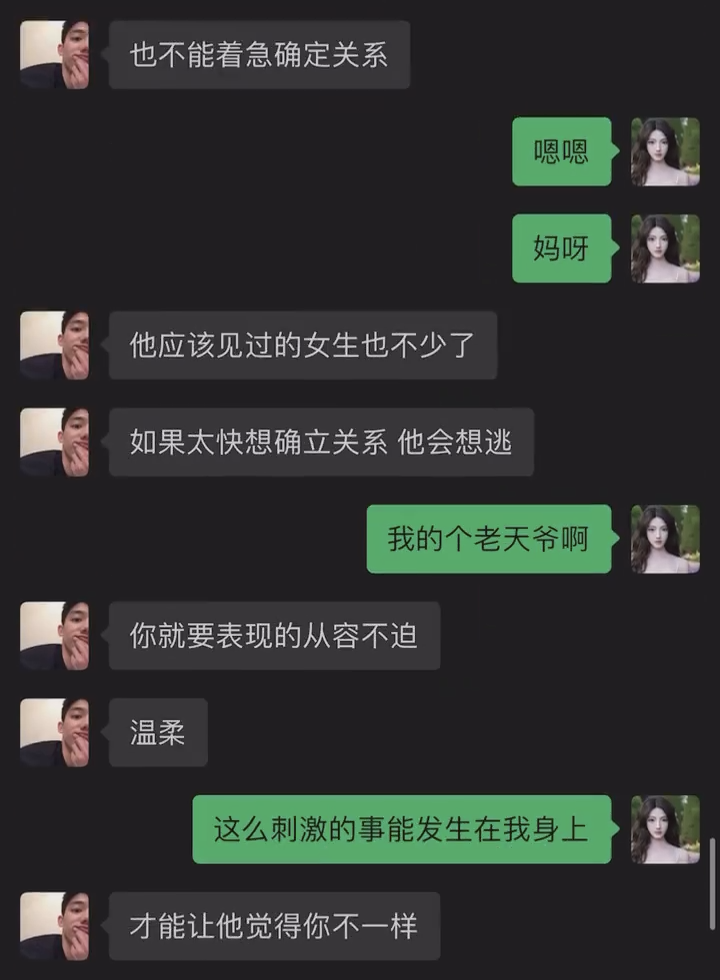The width and height of the screenshot is (720, 980).
Task: Open sender's avatar beside 也不能着急确定关系
Action: coord(54,54)
